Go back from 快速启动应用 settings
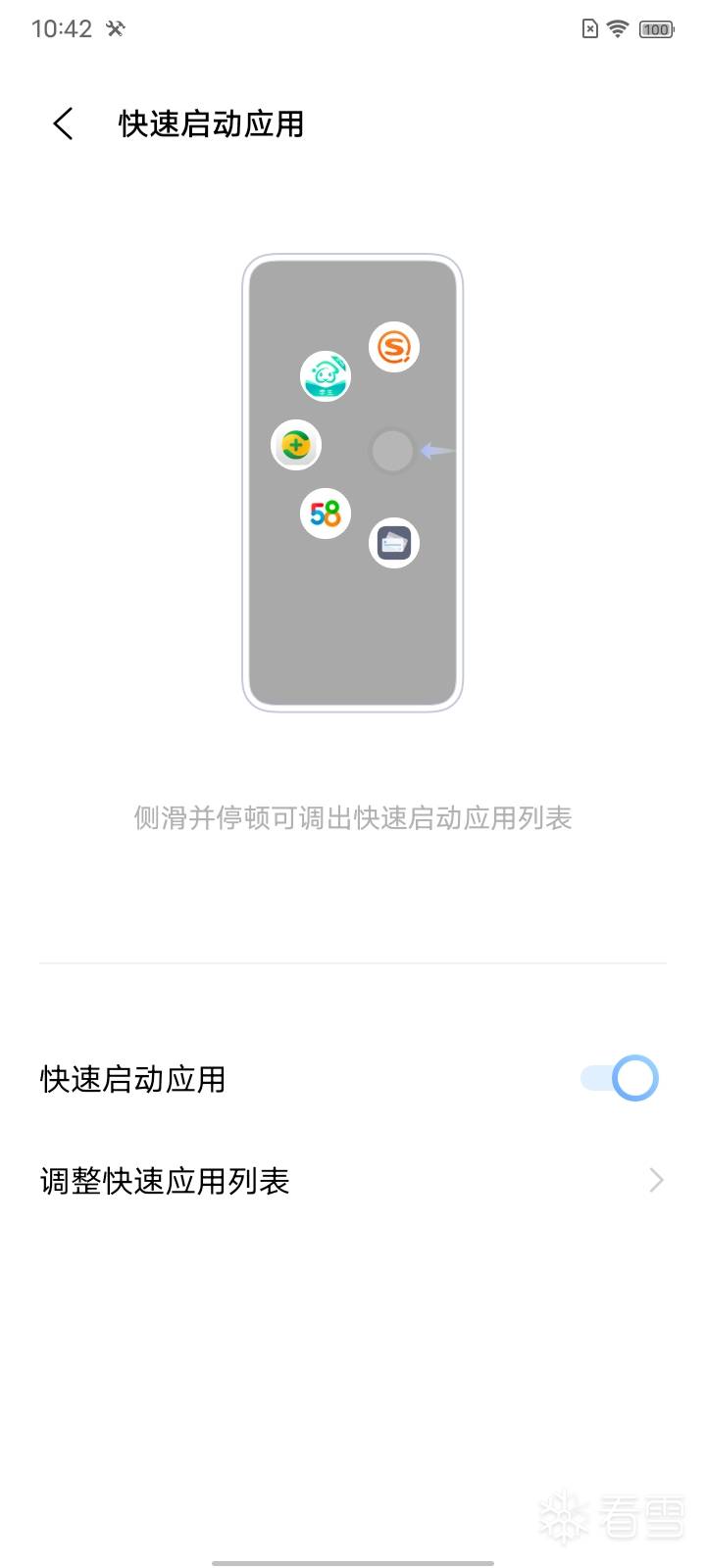The width and height of the screenshot is (706, 1568). [64, 124]
